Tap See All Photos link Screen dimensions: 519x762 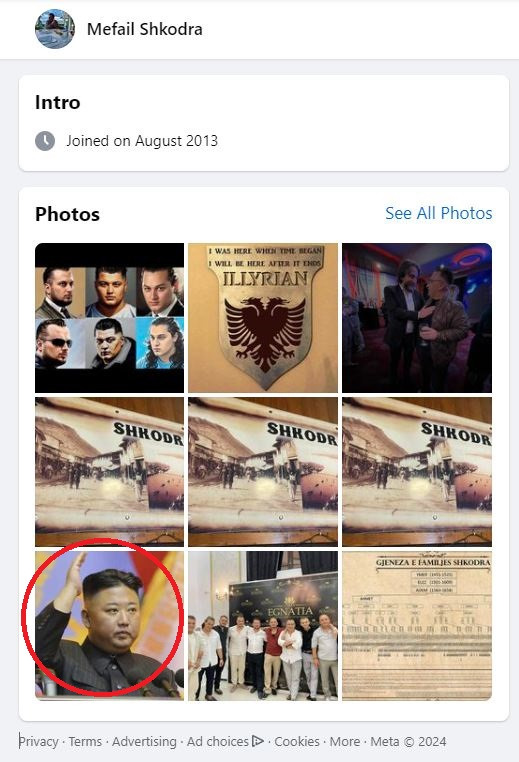pos(438,213)
